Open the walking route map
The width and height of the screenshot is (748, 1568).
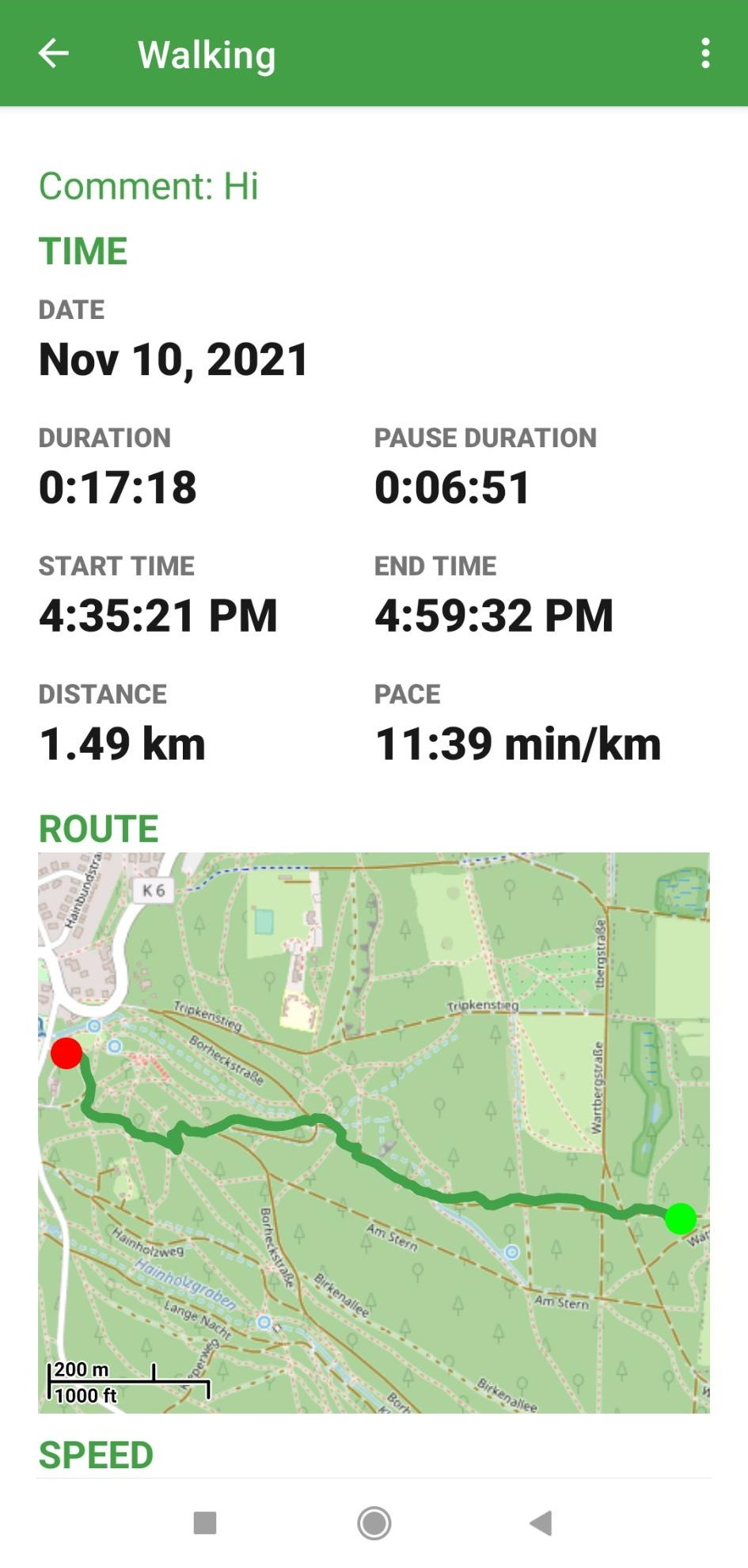point(374,1132)
